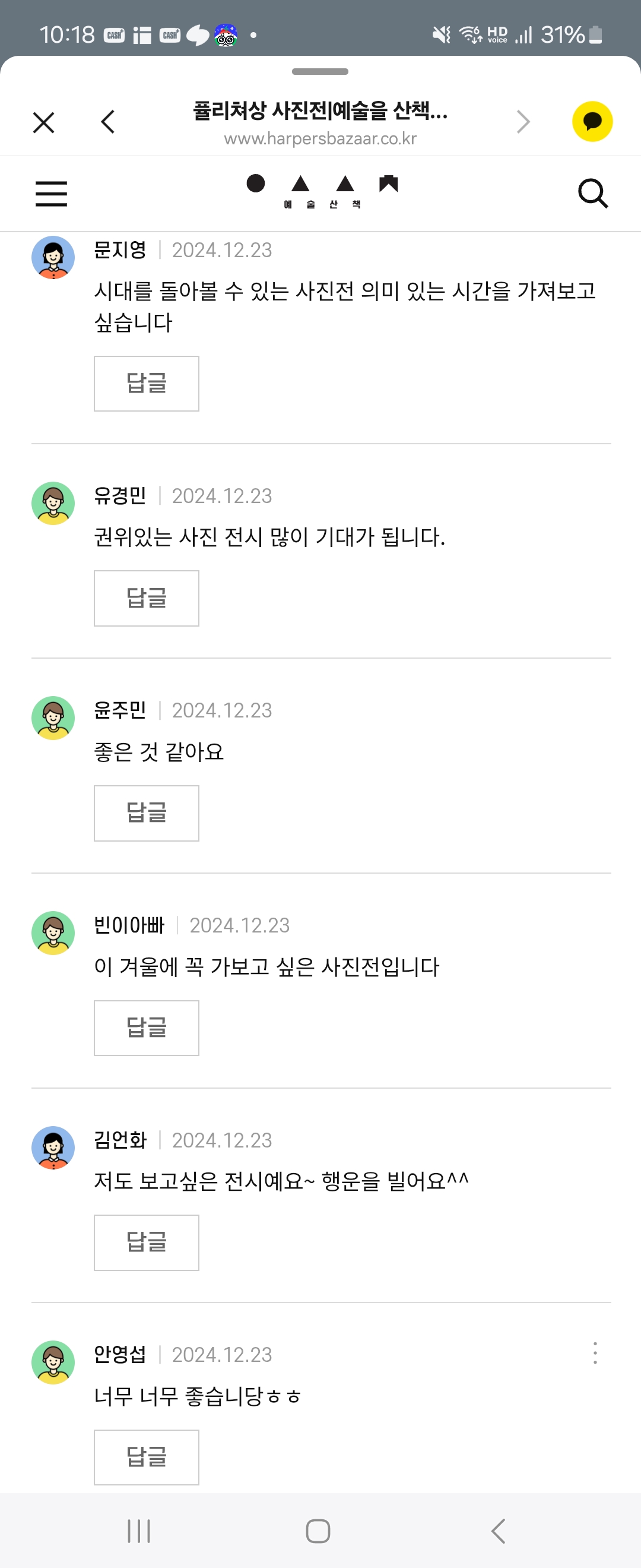Reply to 안영섭's comment
The image size is (641, 1568).
coord(146,1456)
